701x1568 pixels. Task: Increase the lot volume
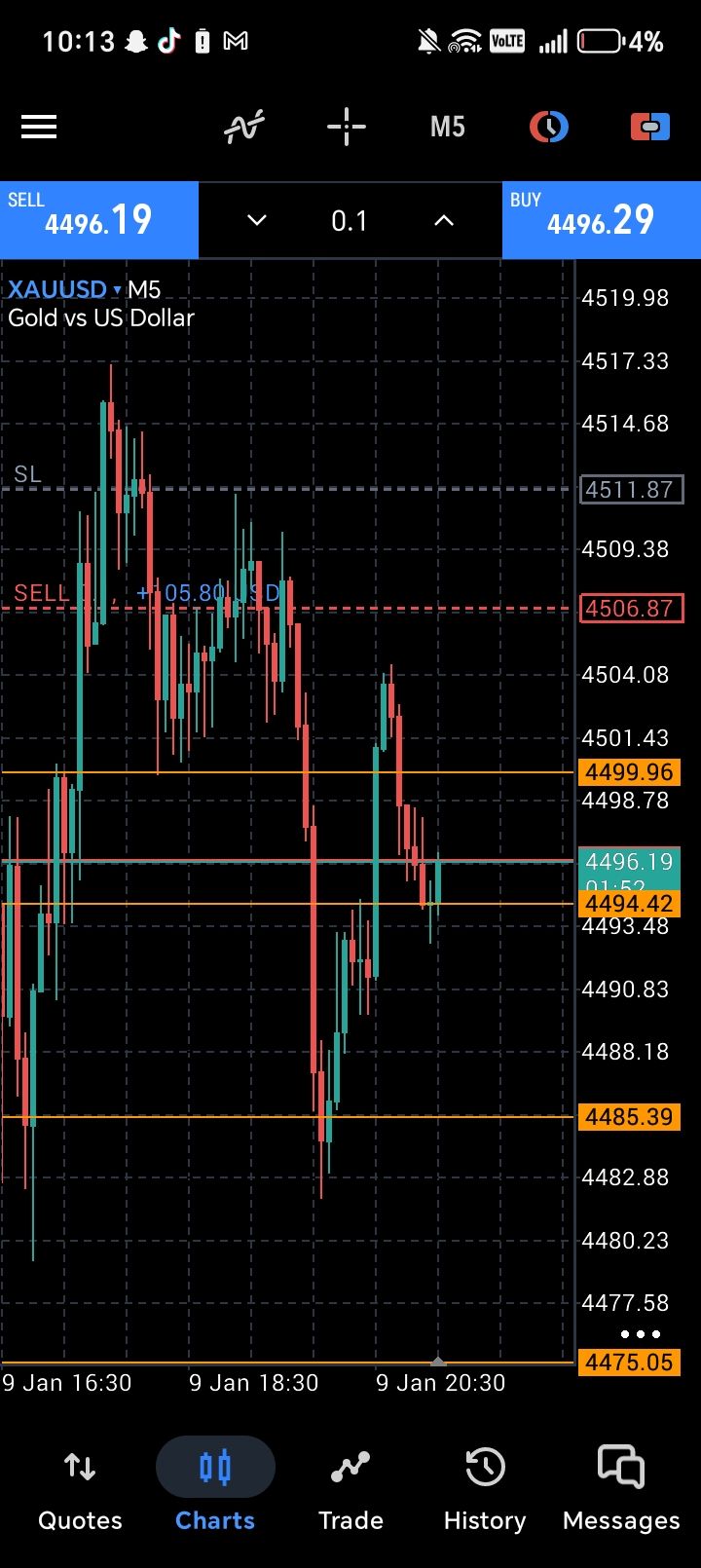pyautogui.click(x=444, y=221)
